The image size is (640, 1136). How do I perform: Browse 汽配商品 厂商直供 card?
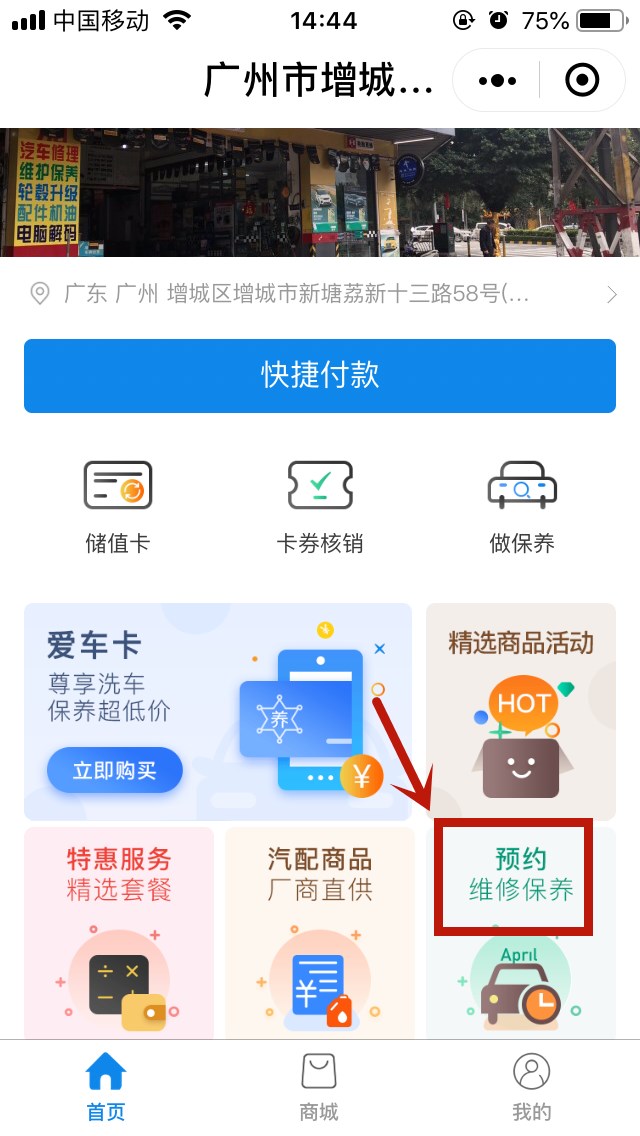click(x=320, y=930)
